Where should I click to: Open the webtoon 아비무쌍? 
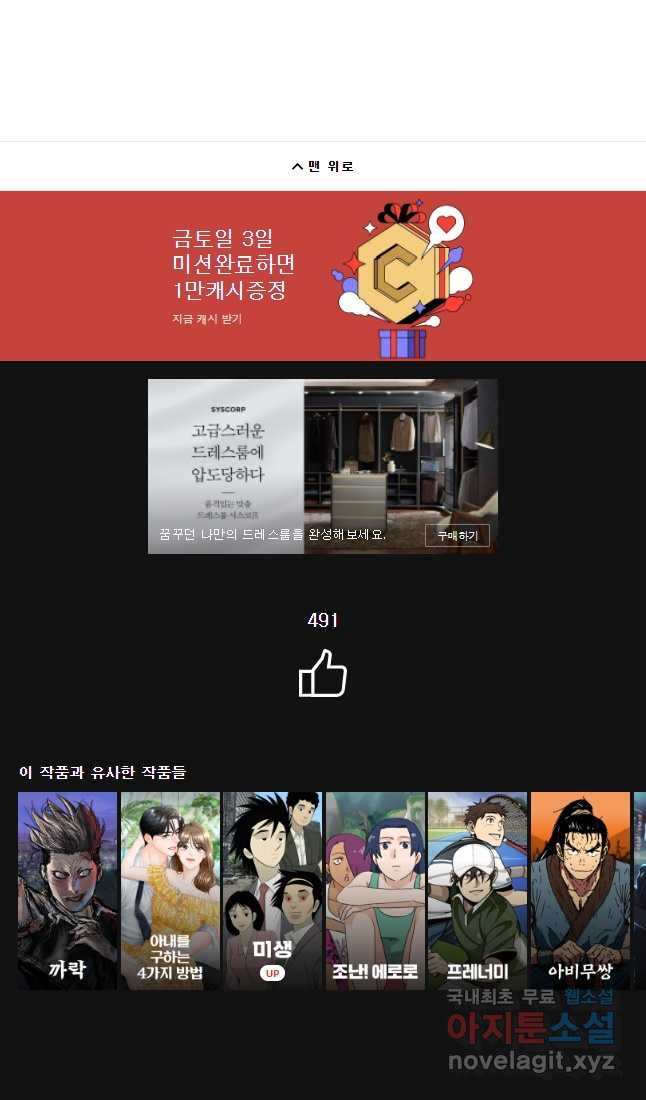pos(580,891)
